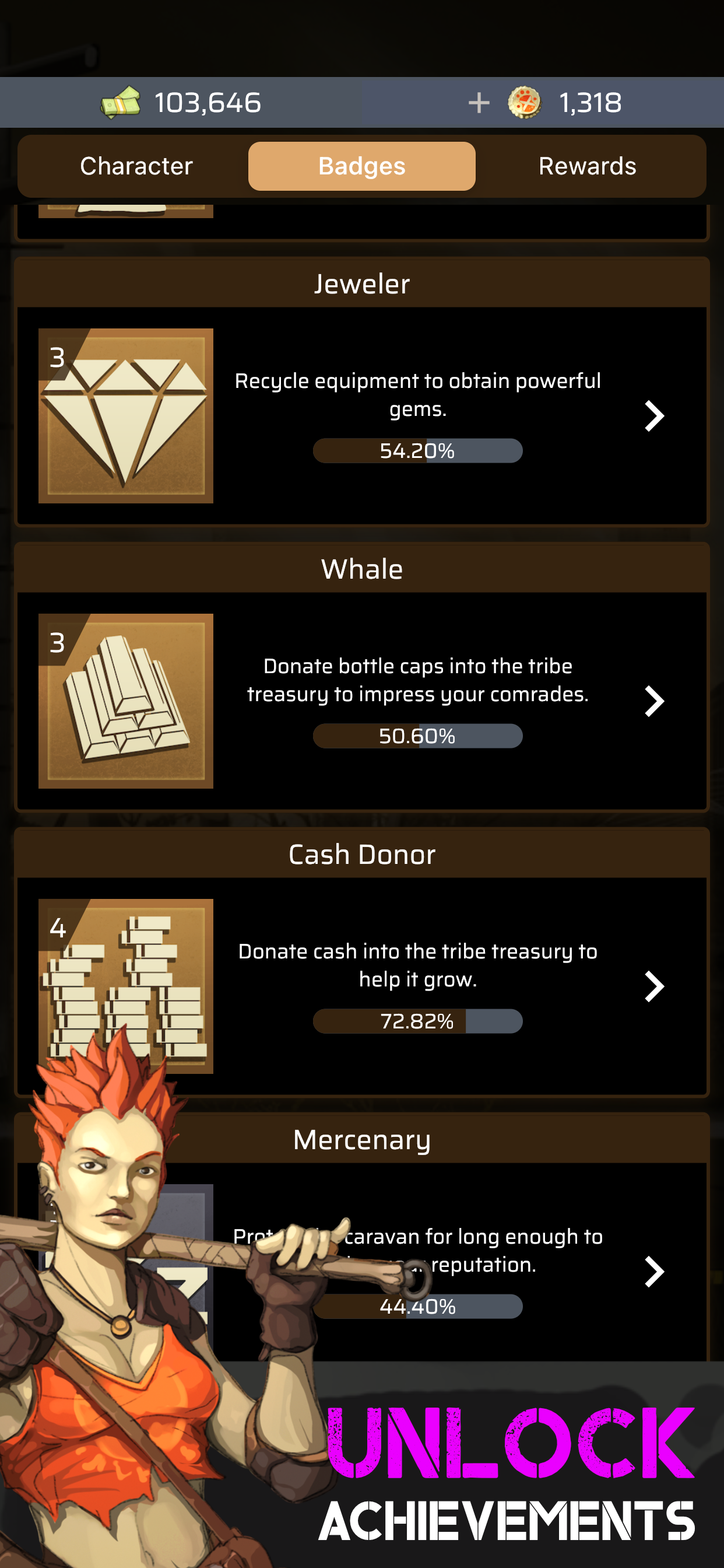Click the level 3 marker on the Jeweler badge

(x=57, y=359)
